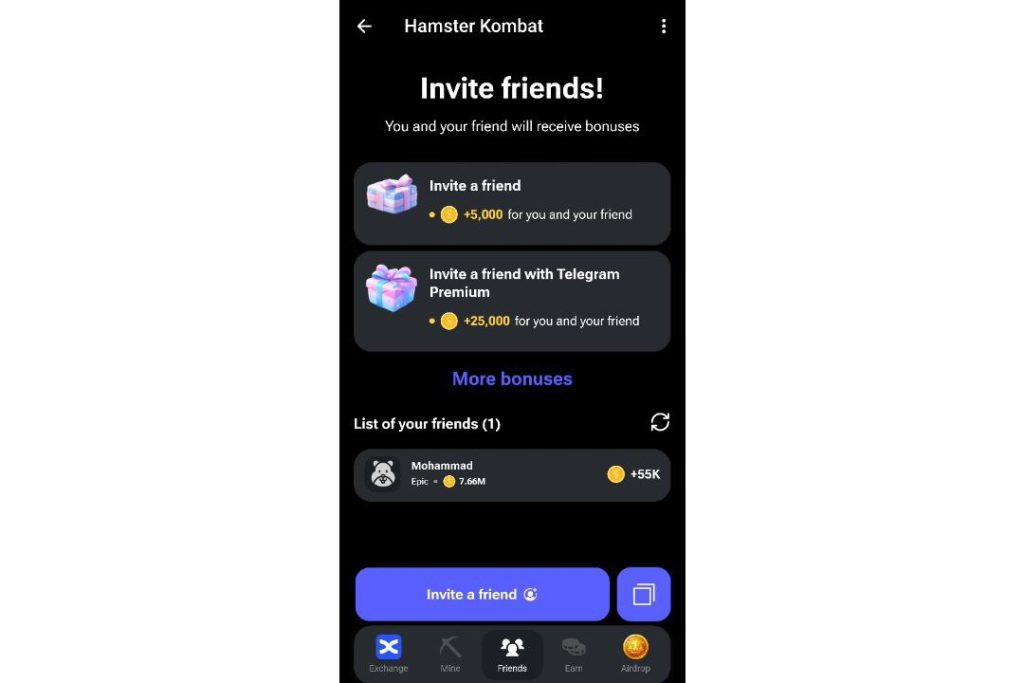This screenshot has height=683, width=1024.
Task: Switch to the Exchange tab
Action: [x=388, y=654]
